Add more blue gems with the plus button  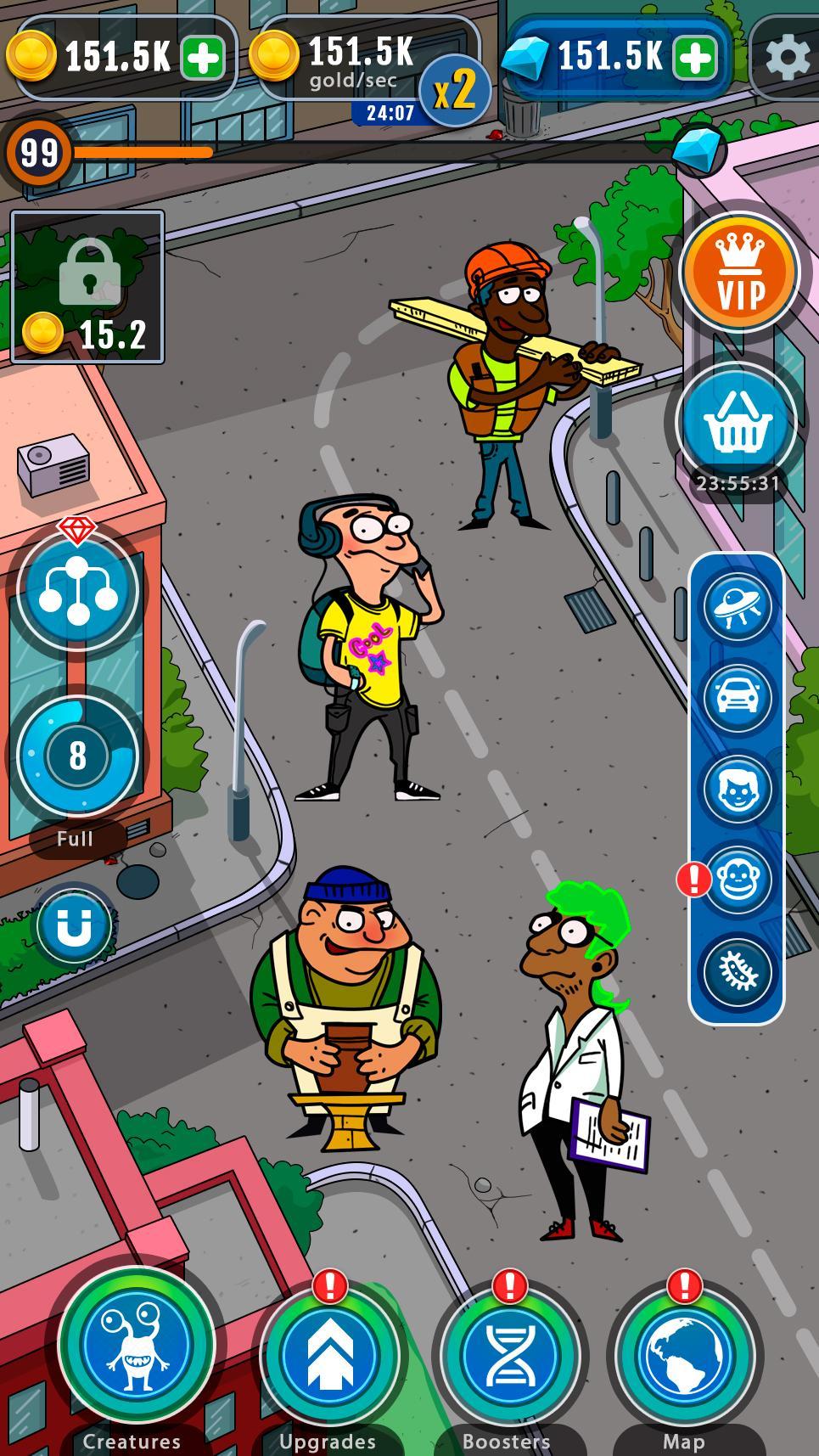[x=694, y=58]
